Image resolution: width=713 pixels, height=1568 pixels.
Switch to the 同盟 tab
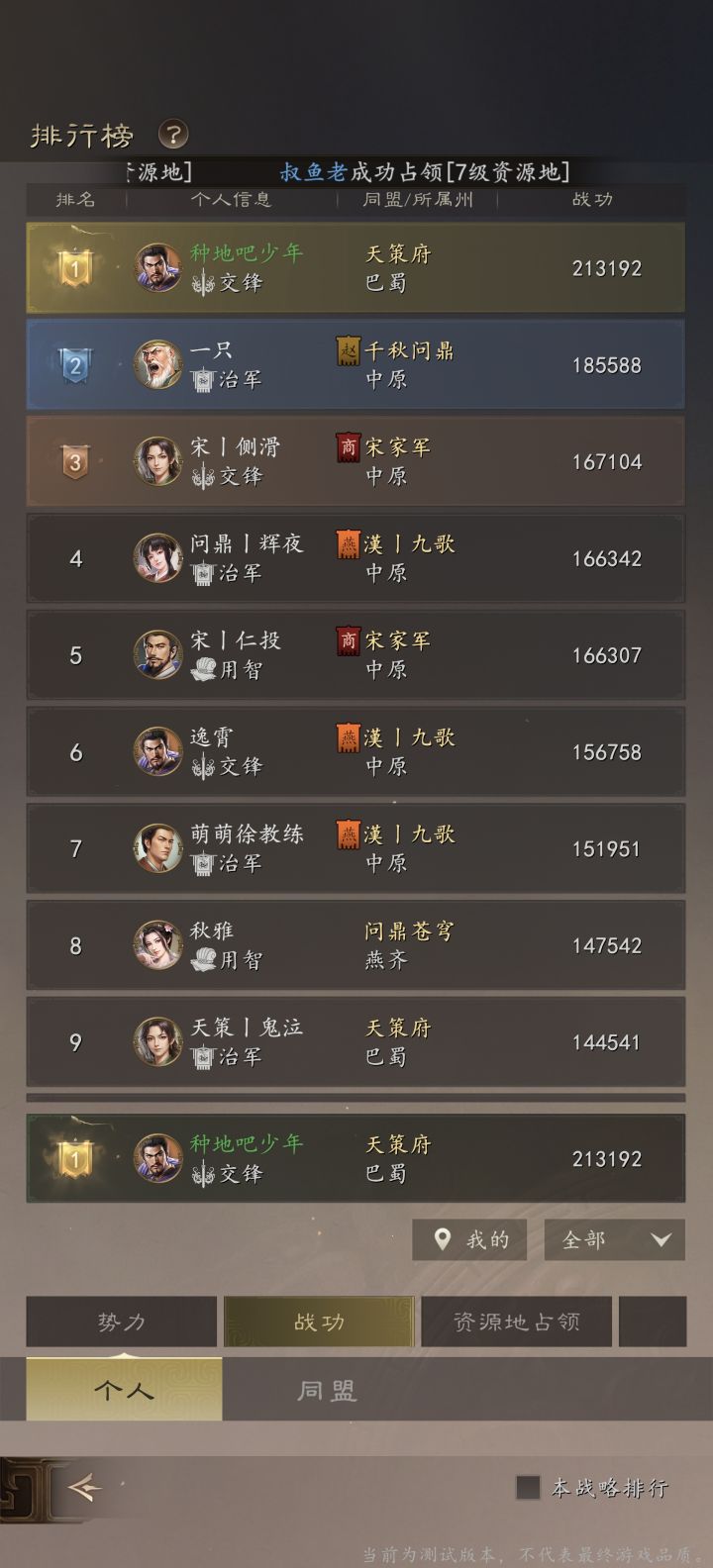tap(327, 1390)
